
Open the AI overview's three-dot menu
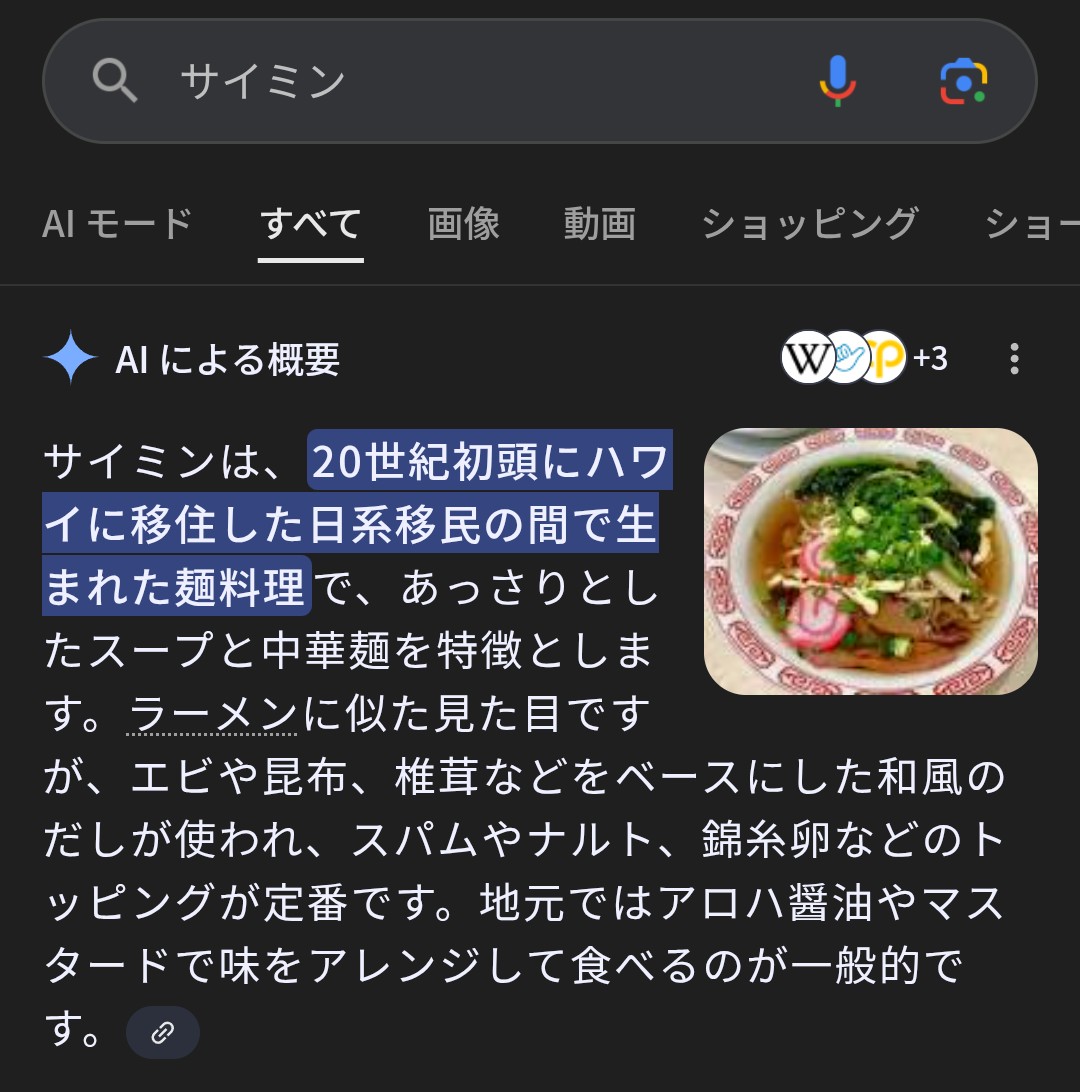(x=1014, y=358)
